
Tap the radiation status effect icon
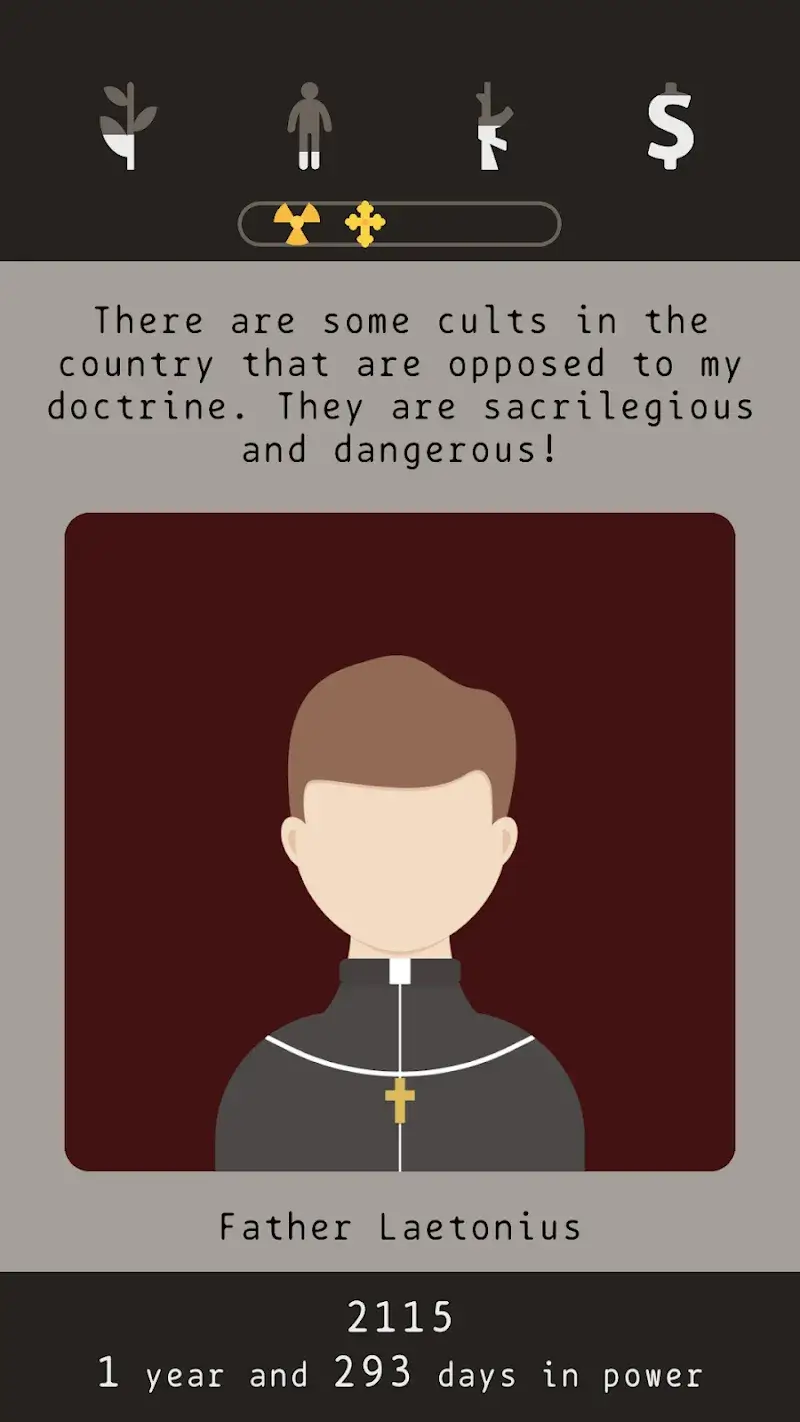297,225
